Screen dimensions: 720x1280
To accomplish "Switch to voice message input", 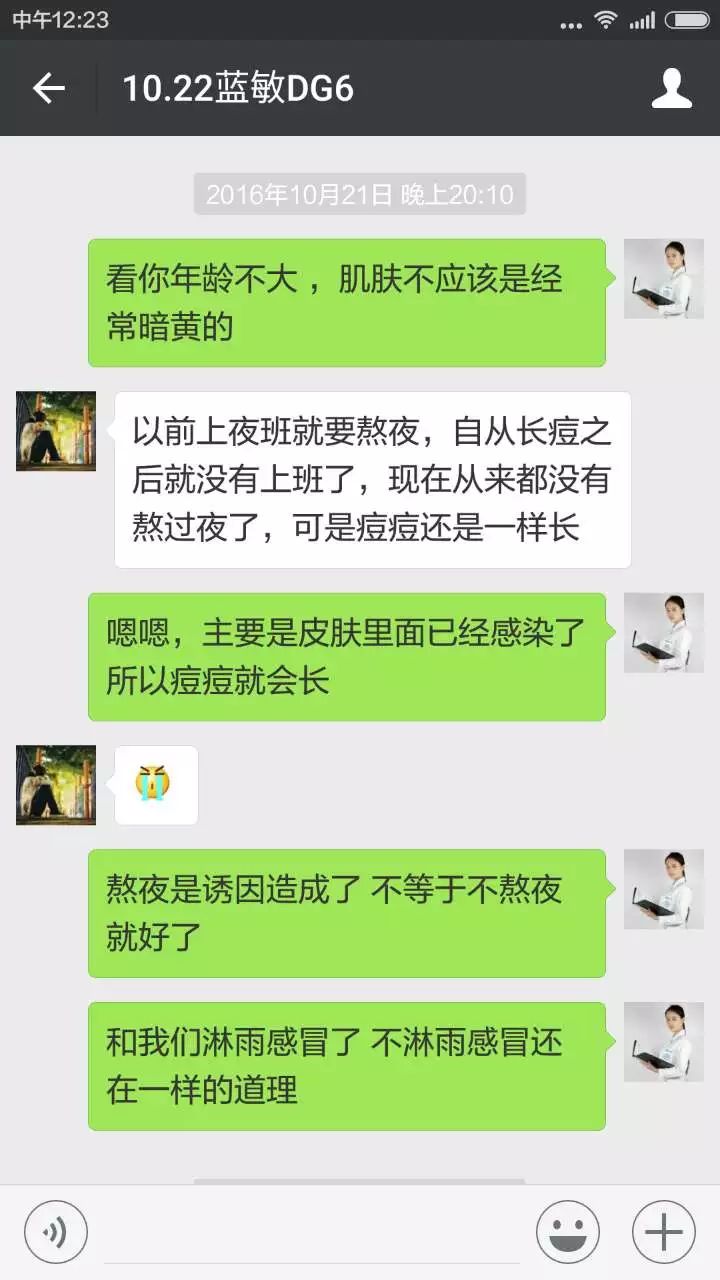I will [x=56, y=1231].
